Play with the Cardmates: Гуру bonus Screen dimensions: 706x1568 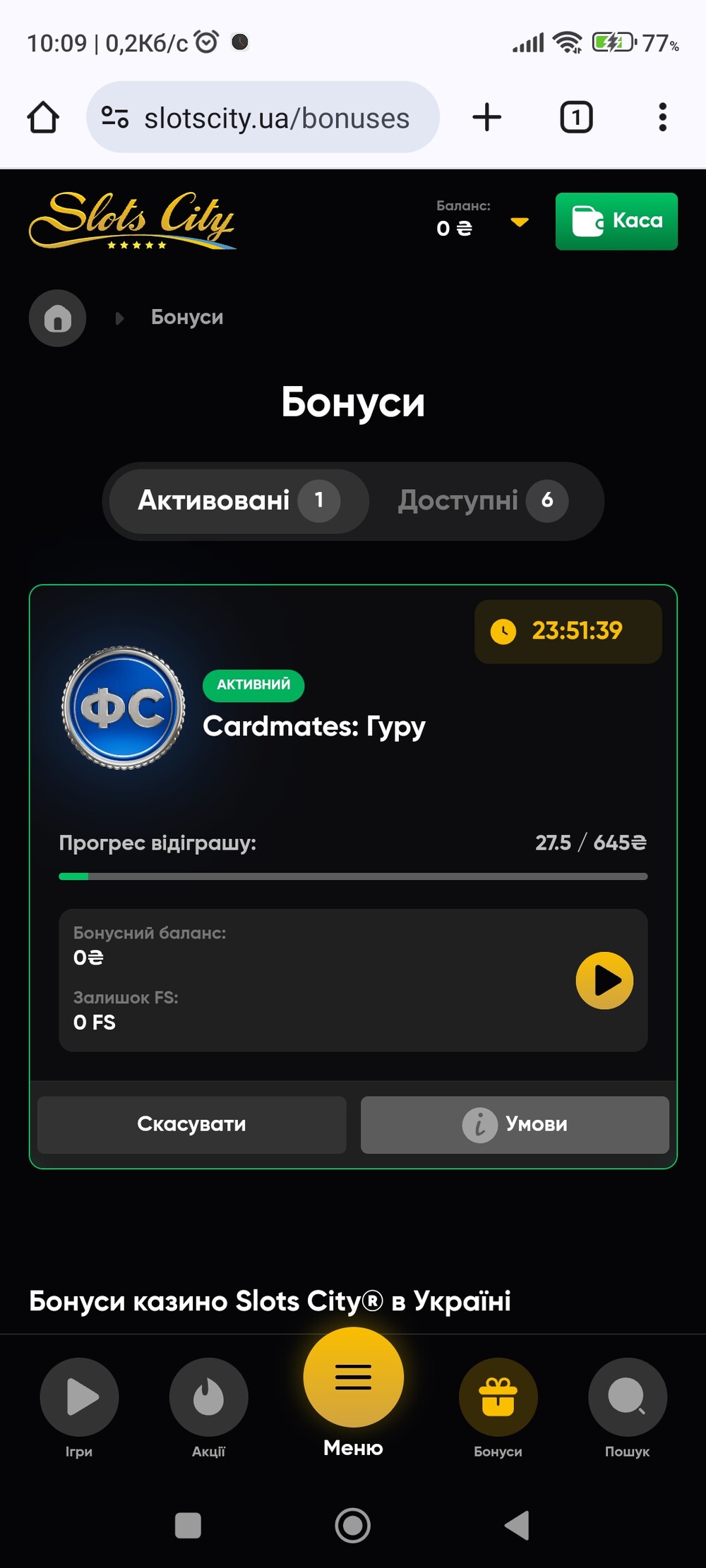[x=604, y=980]
